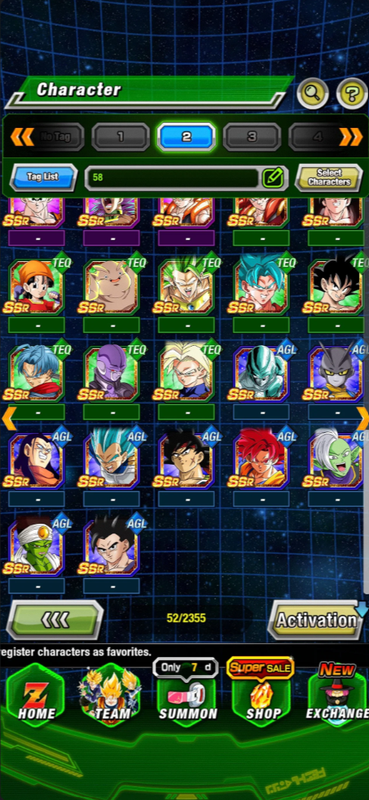
Task: Switch to tag tab 3
Action: coord(252,137)
